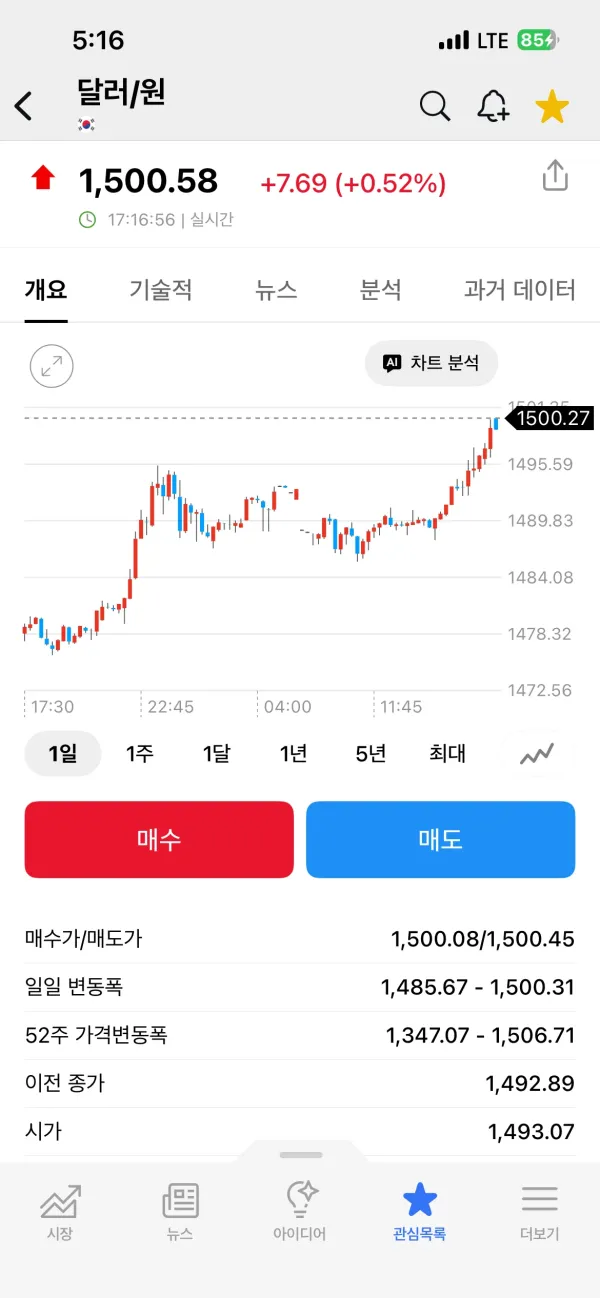Open the 과거 데이터 tab
600x1298 pixels.
pos(520,290)
